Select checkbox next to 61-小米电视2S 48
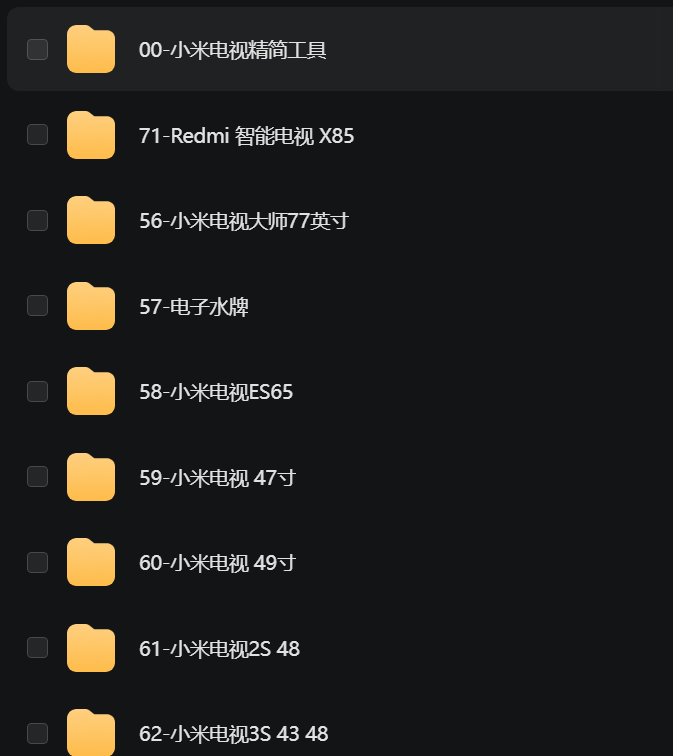673x756 pixels. (x=38, y=648)
